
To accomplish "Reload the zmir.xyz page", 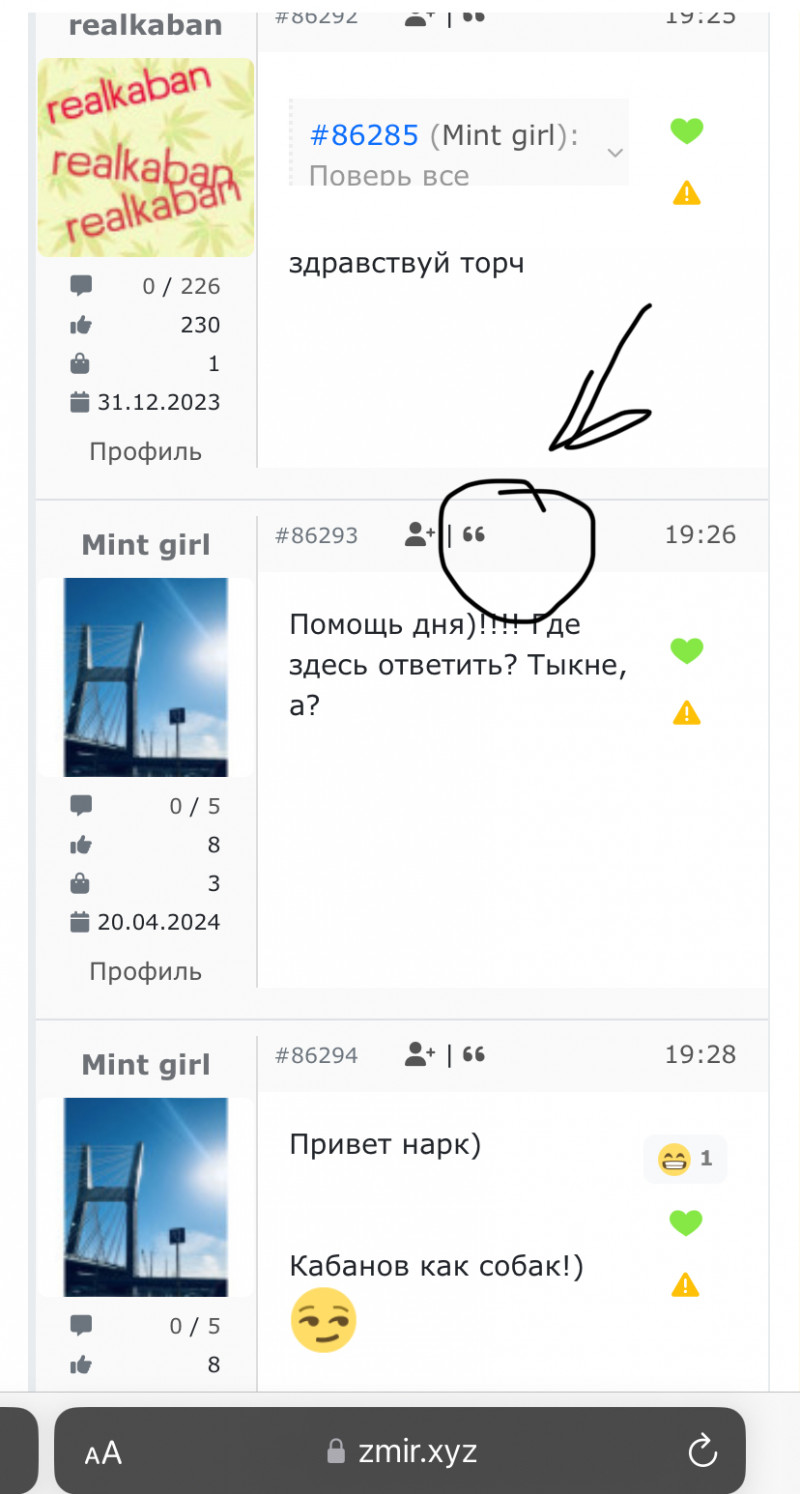I will click(703, 1451).
